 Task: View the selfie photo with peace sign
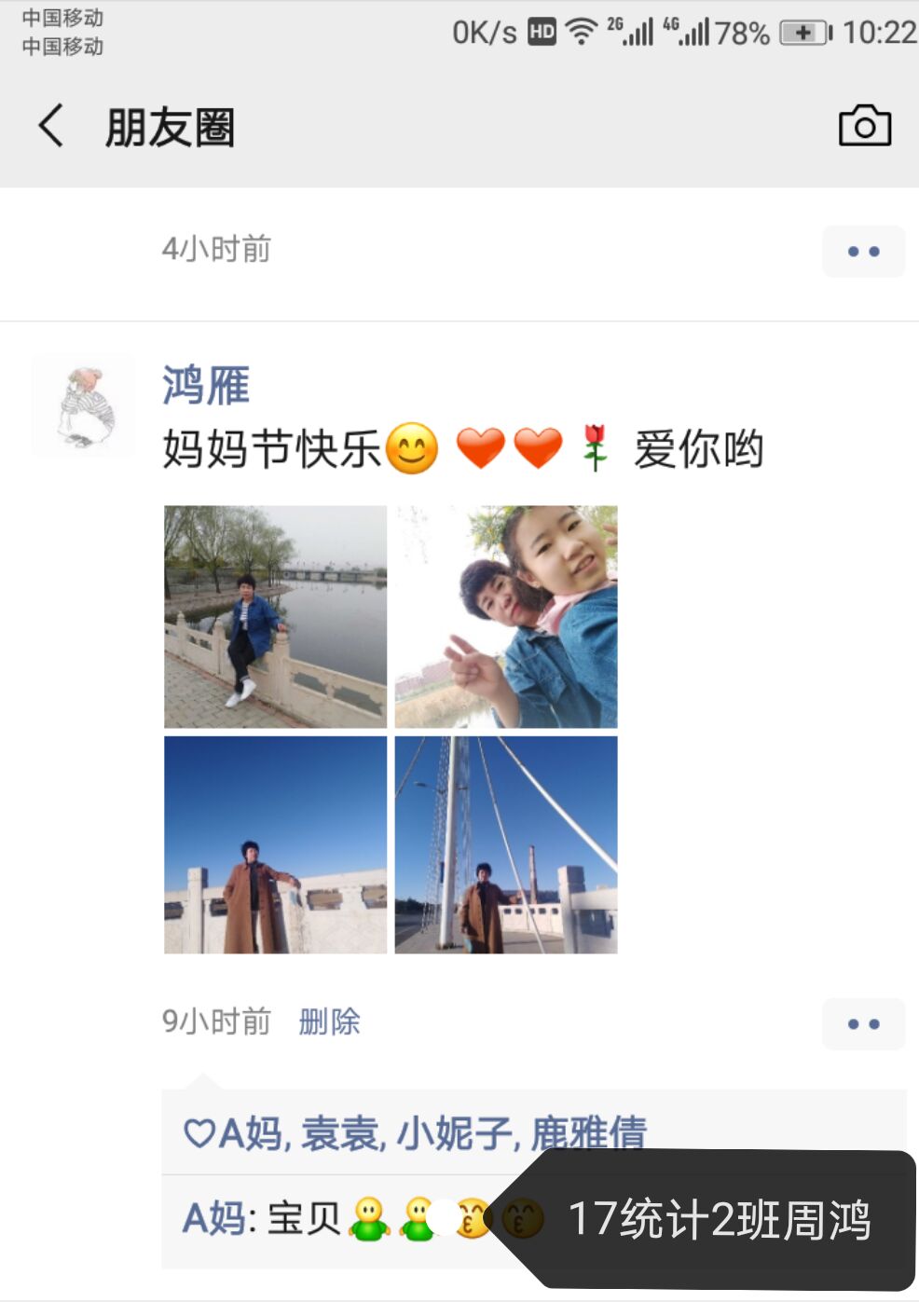506,616
